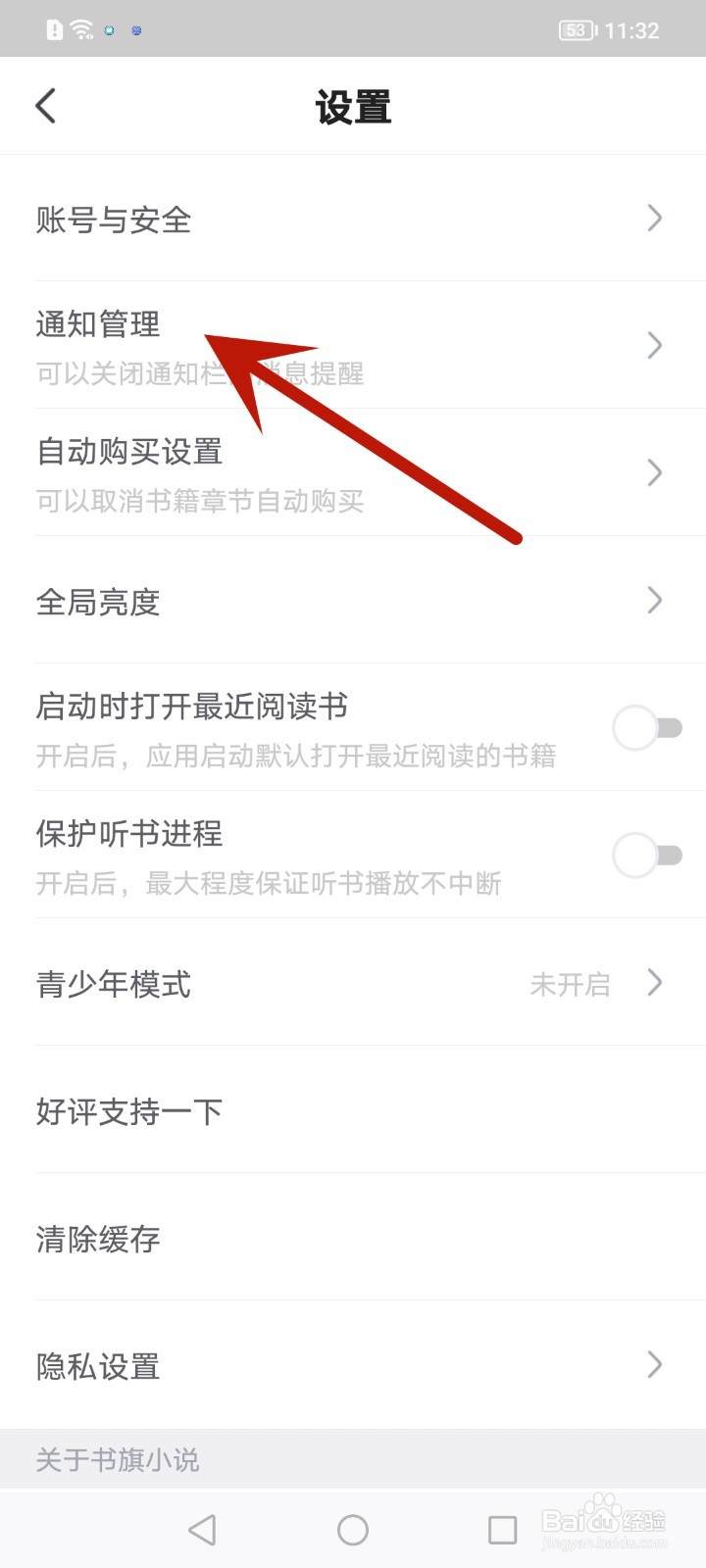Open 隐私设置 via its chevron
This screenshot has height=1568, width=706.
tap(654, 1365)
